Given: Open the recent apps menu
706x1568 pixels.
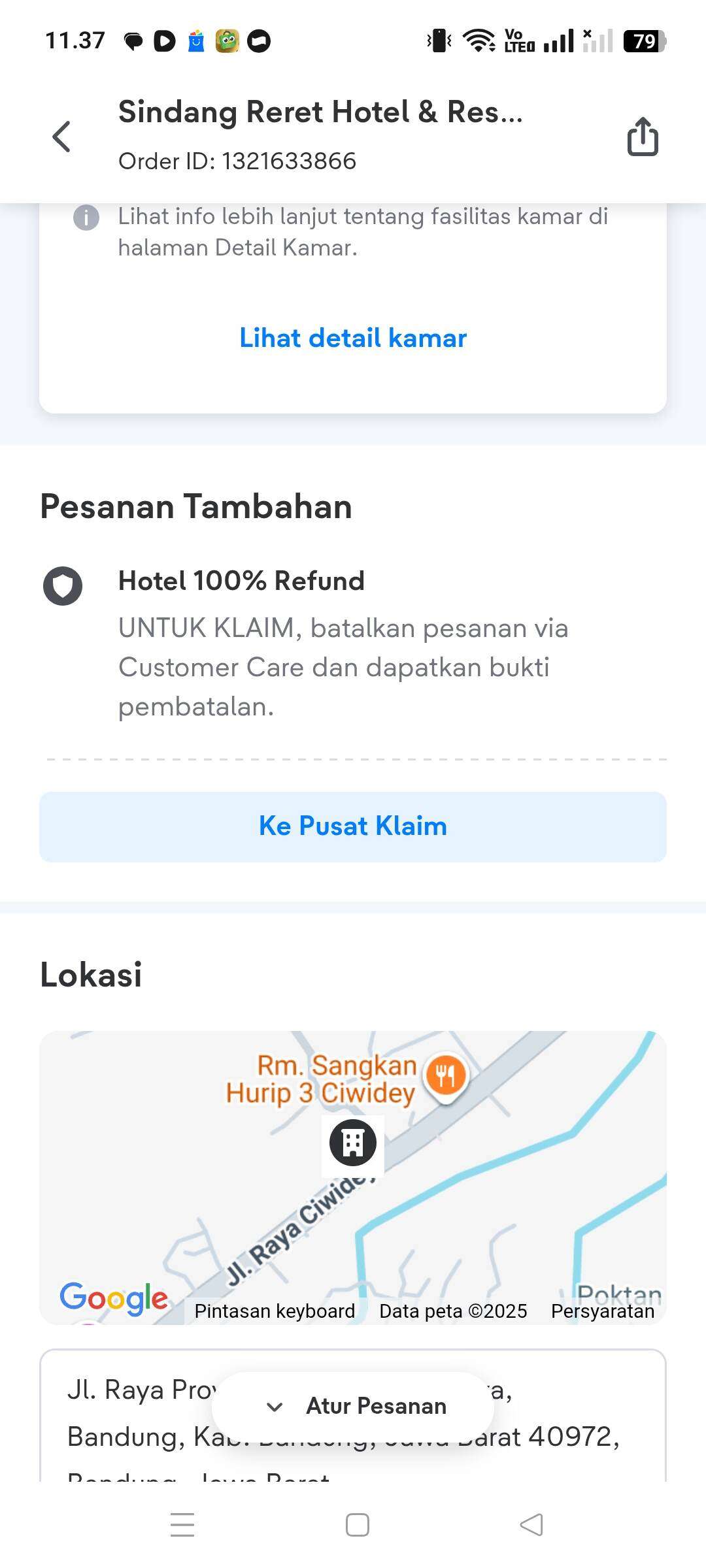Looking at the screenshot, I should (182, 1525).
